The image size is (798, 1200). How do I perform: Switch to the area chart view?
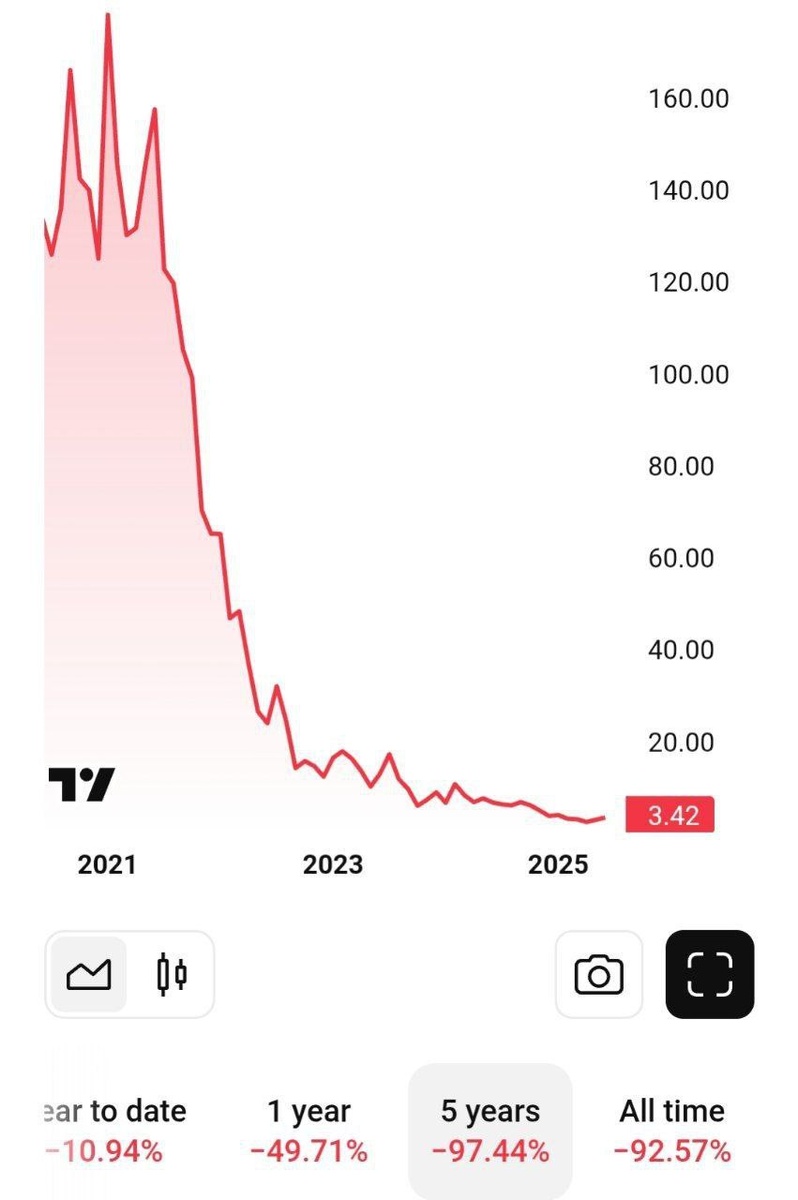[88, 974]
